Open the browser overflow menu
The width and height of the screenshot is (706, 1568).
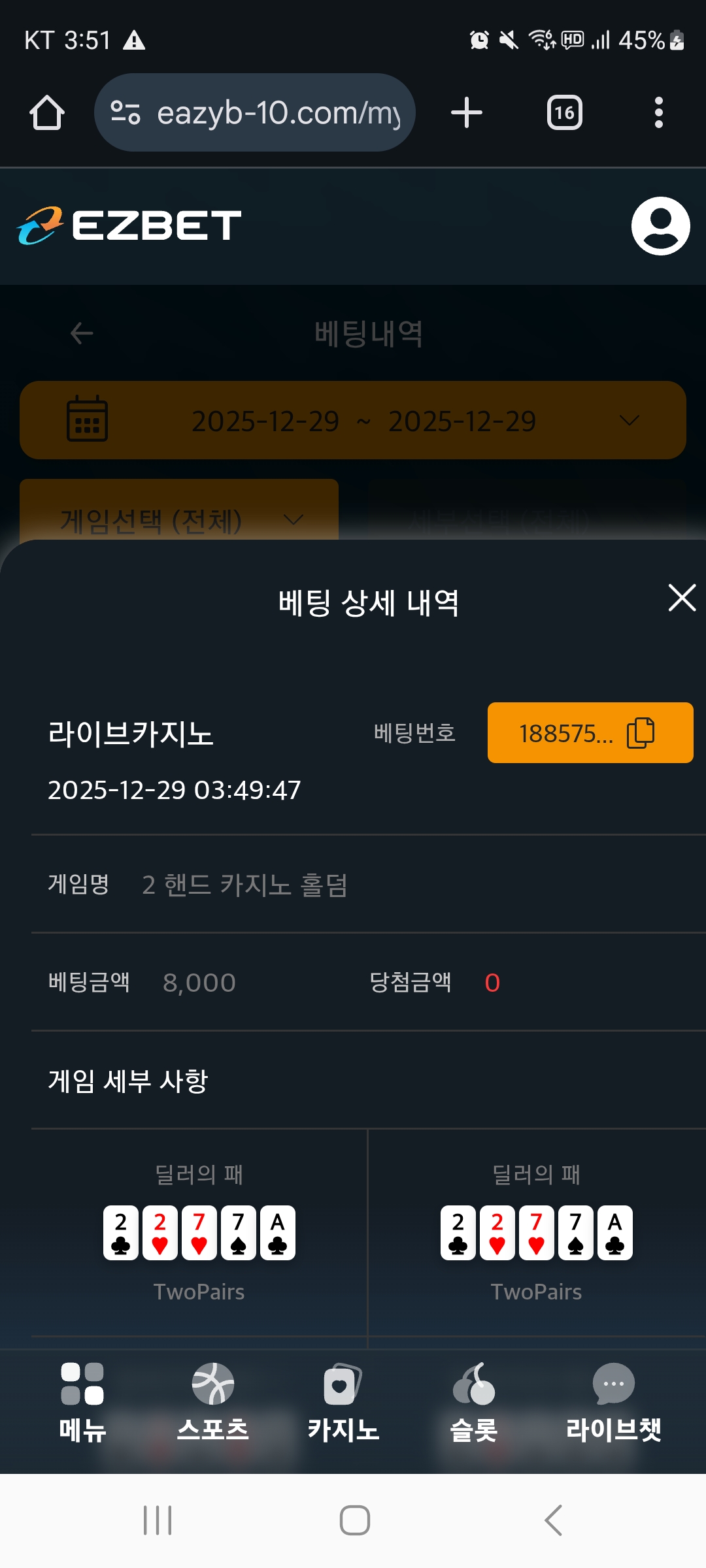point(658,113)
